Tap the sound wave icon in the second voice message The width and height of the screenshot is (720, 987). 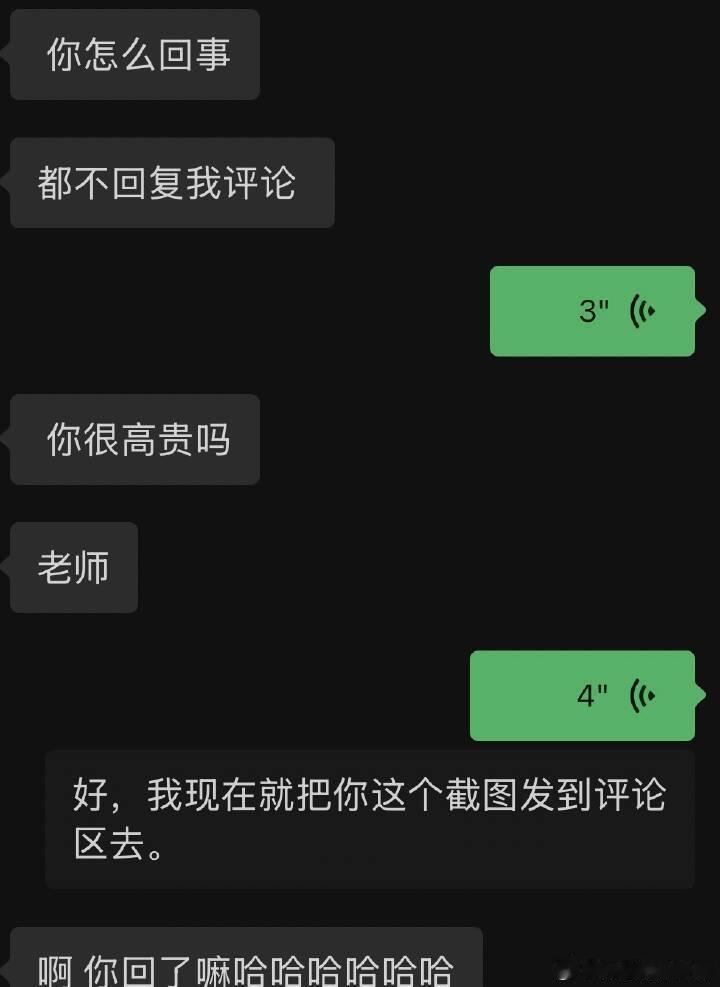(x=643, y=695)
